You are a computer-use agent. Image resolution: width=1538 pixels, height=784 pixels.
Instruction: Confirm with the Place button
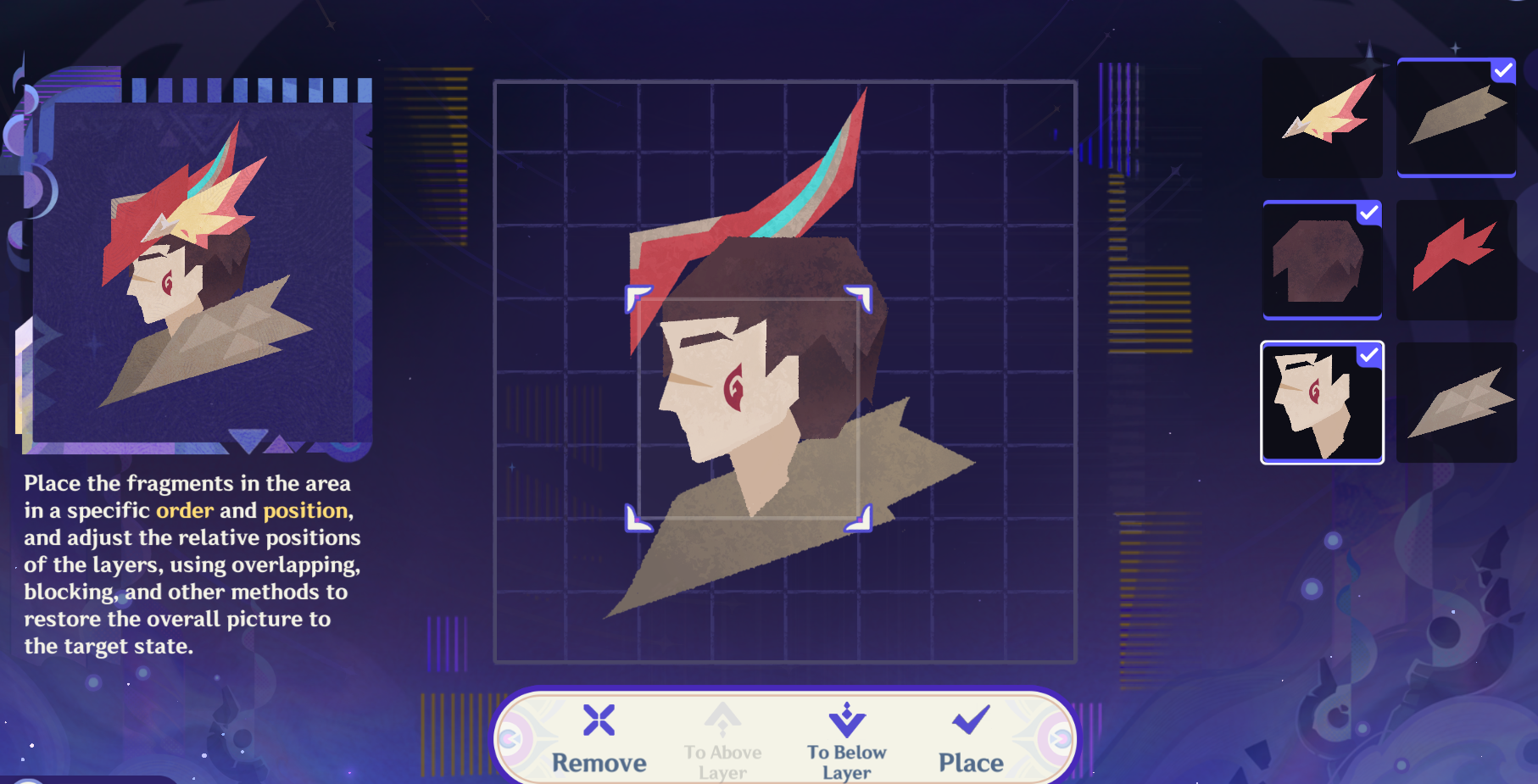(x=970, y=738)
